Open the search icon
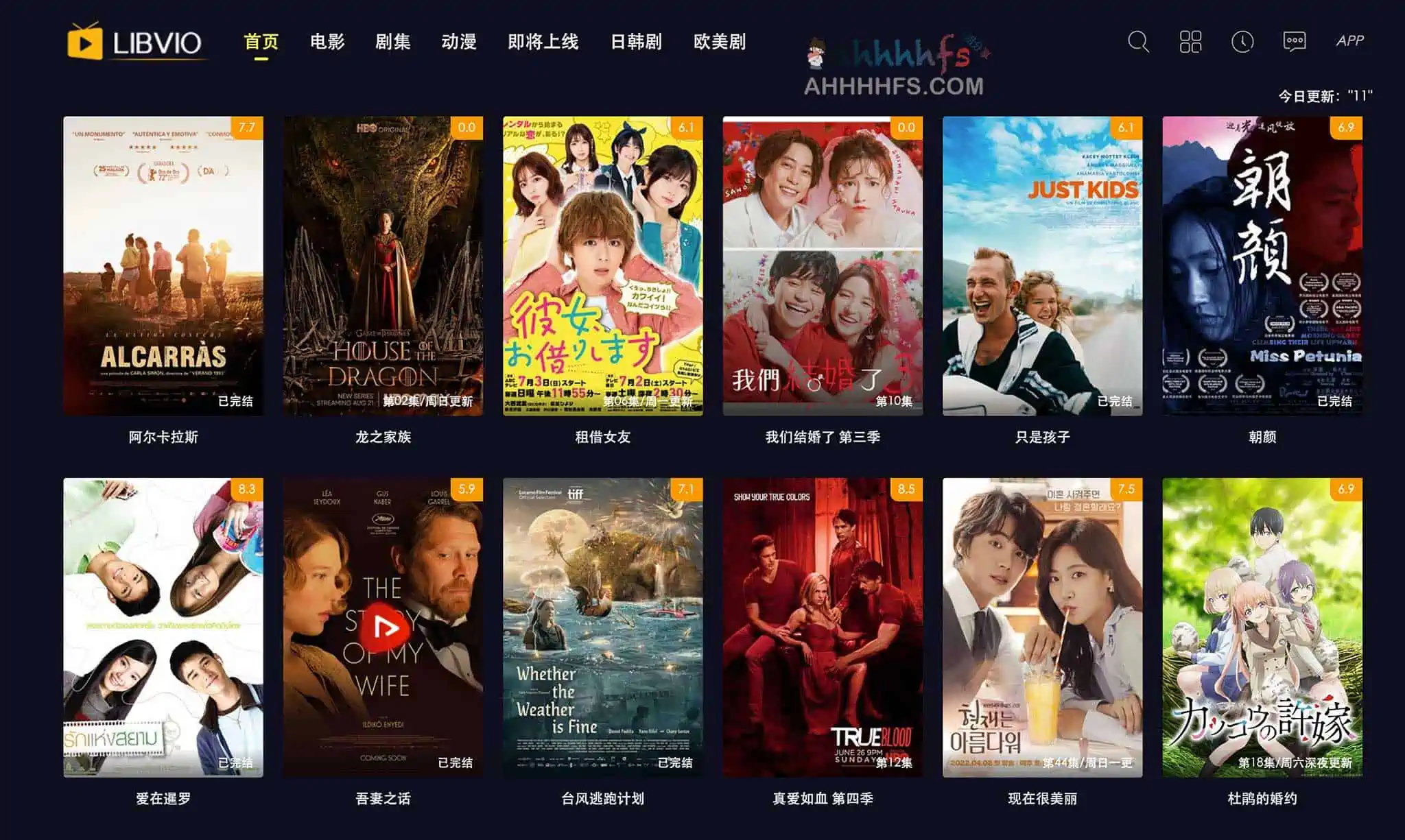This screenshot has height=840, width=1405. click(x=1138, y=42)
